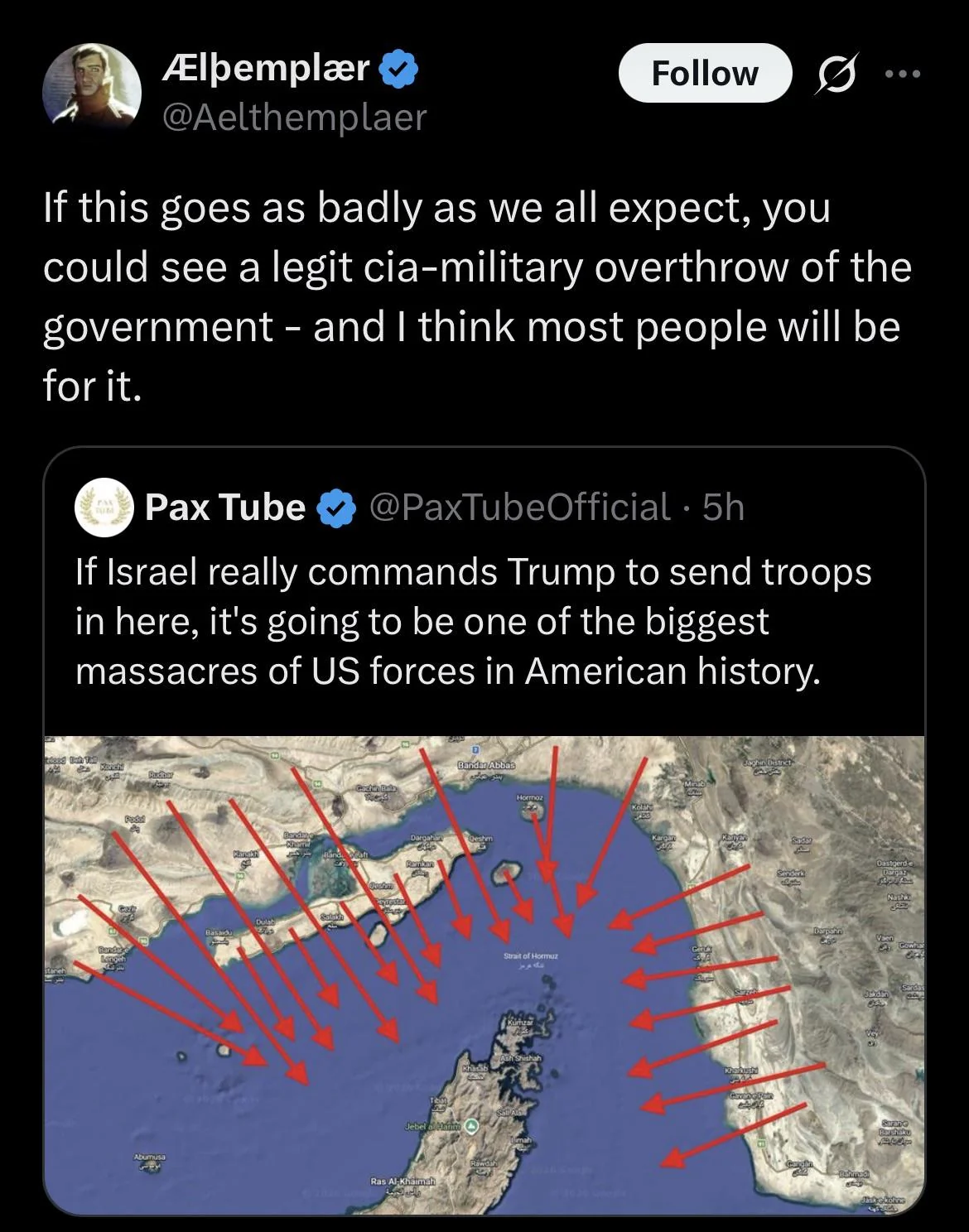Screen dimensions: 969x1232
Task: Open the @Aelthemplaer handle link
Action: tap(295, 118)
